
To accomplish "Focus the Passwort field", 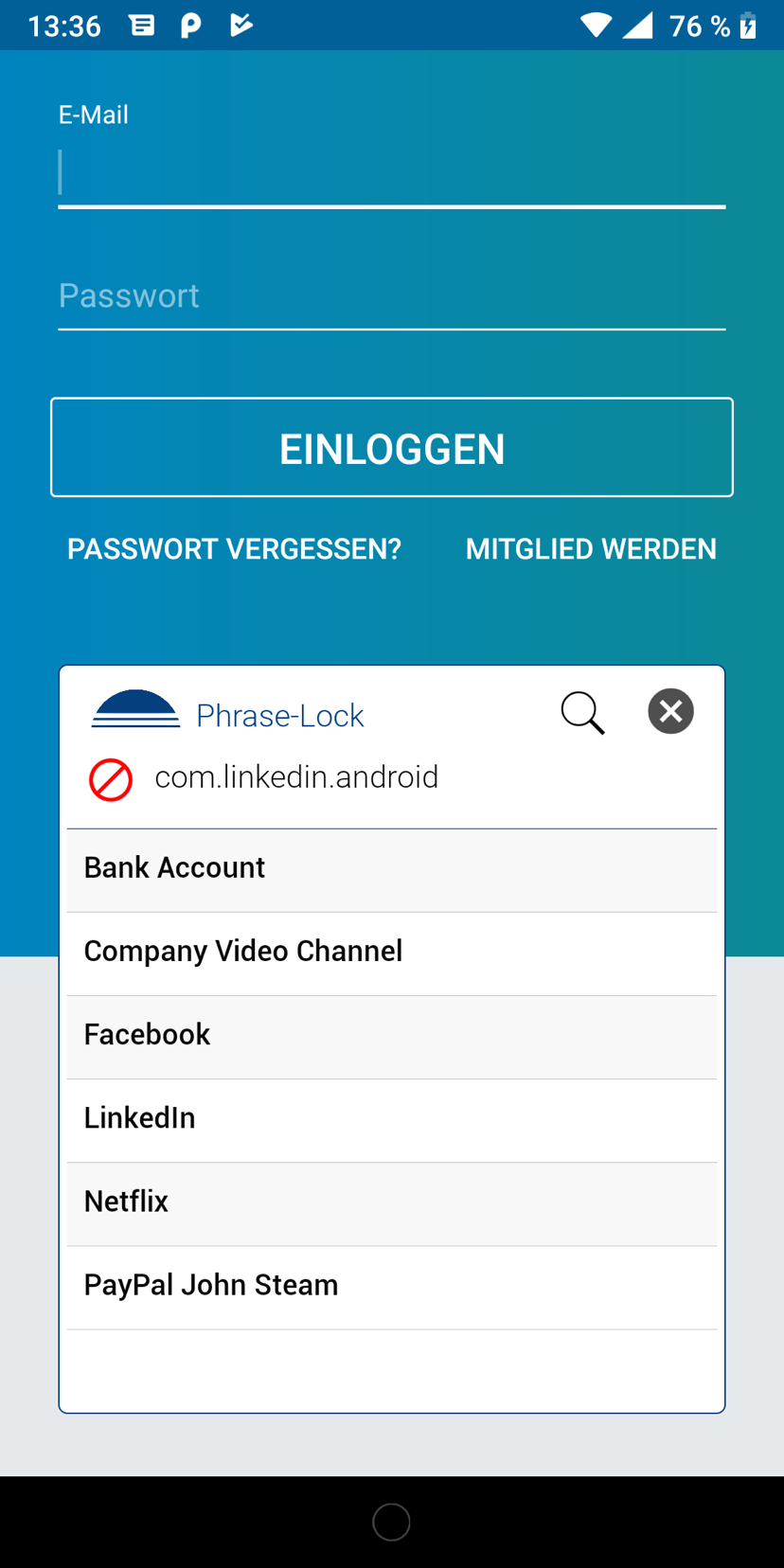I will 392,296.
